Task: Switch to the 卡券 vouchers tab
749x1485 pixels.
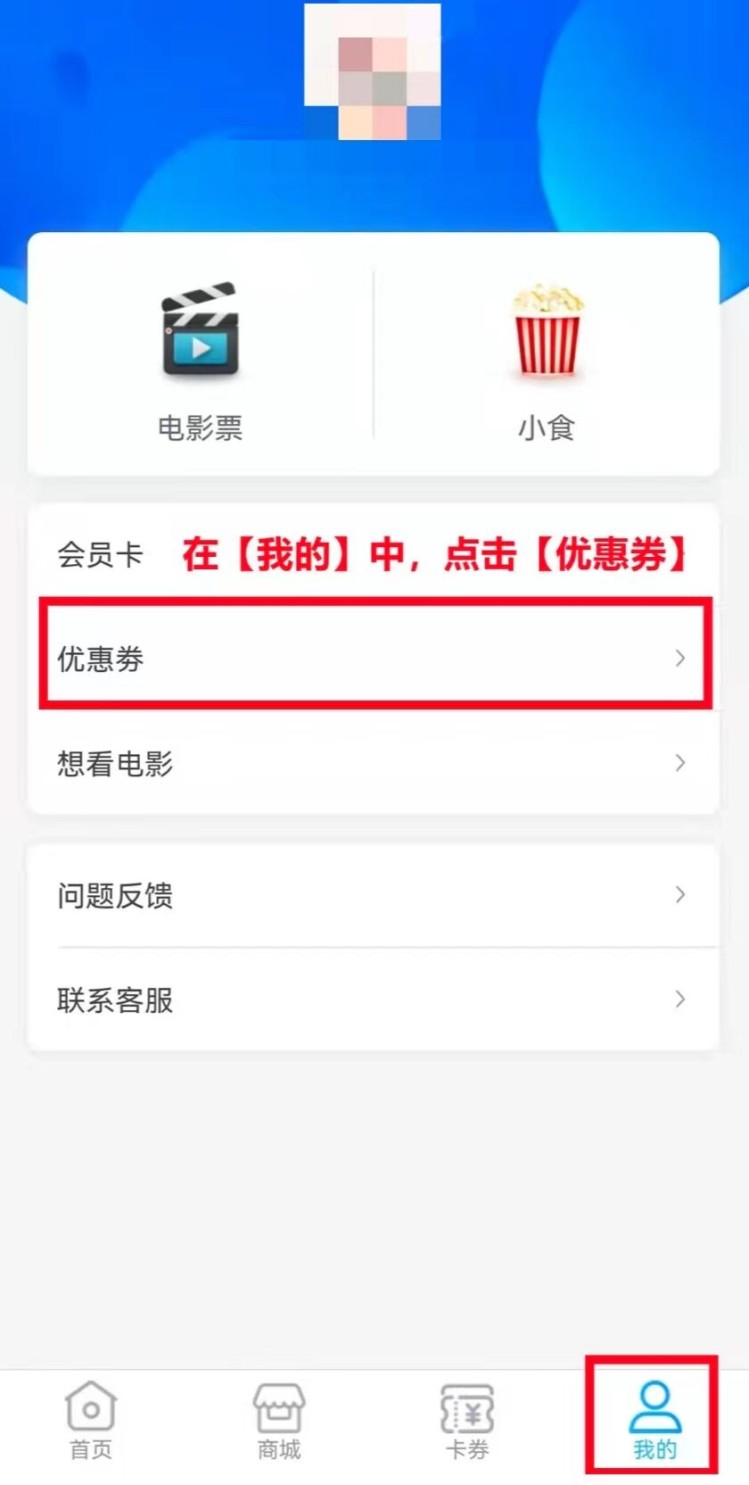Action: point(467,1420)
